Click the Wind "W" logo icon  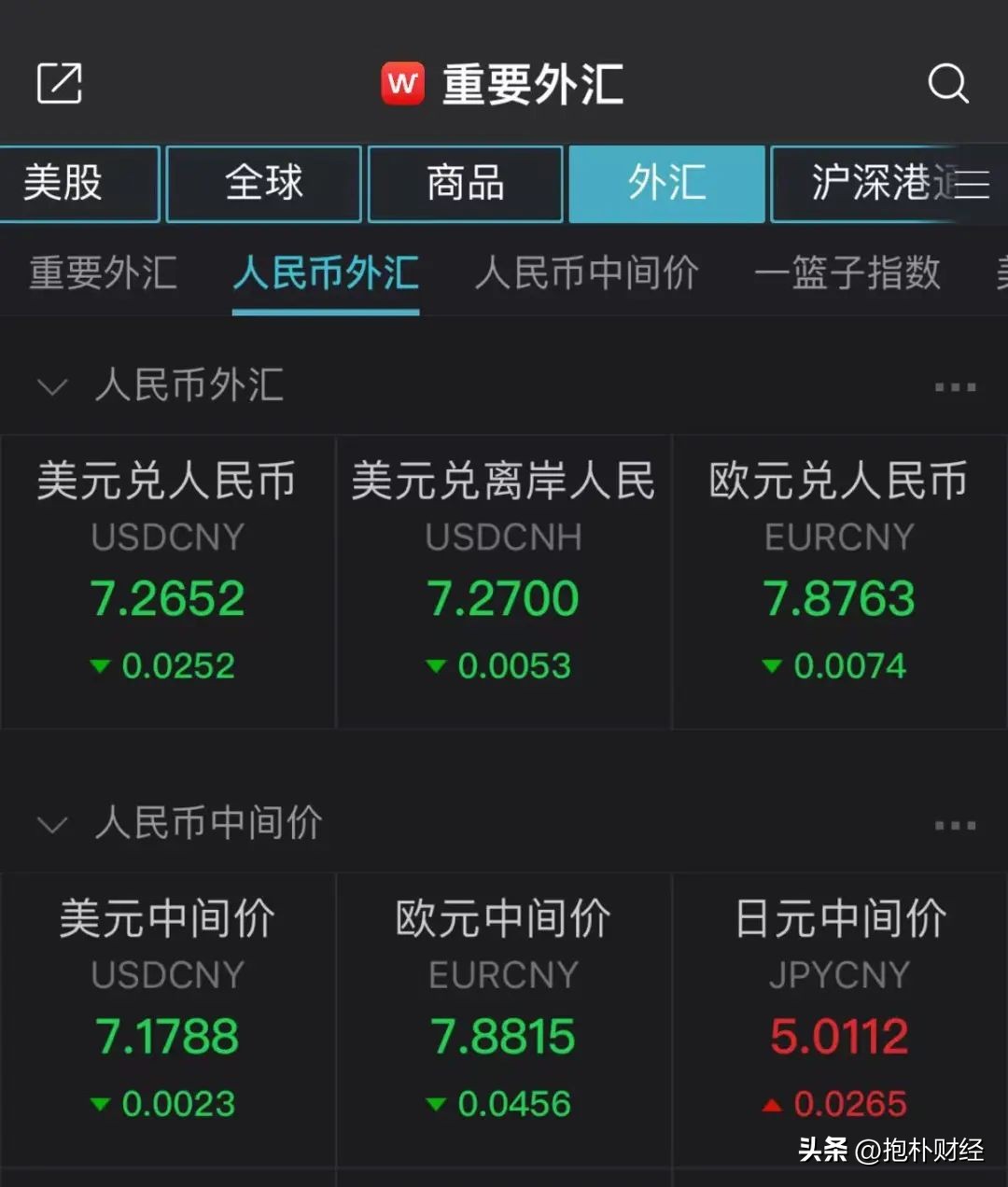[401, 83]
